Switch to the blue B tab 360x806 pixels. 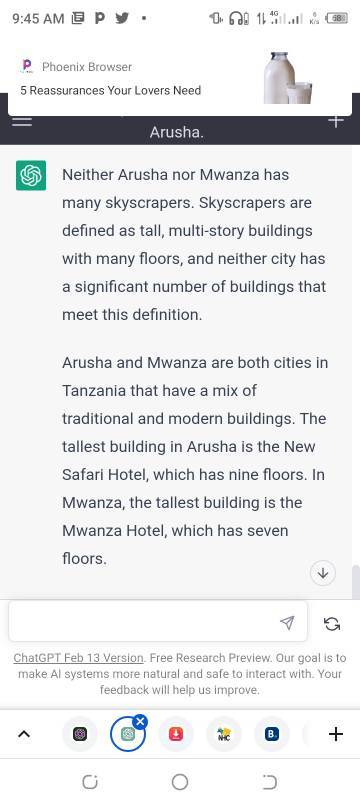click(x=272, y=735)
